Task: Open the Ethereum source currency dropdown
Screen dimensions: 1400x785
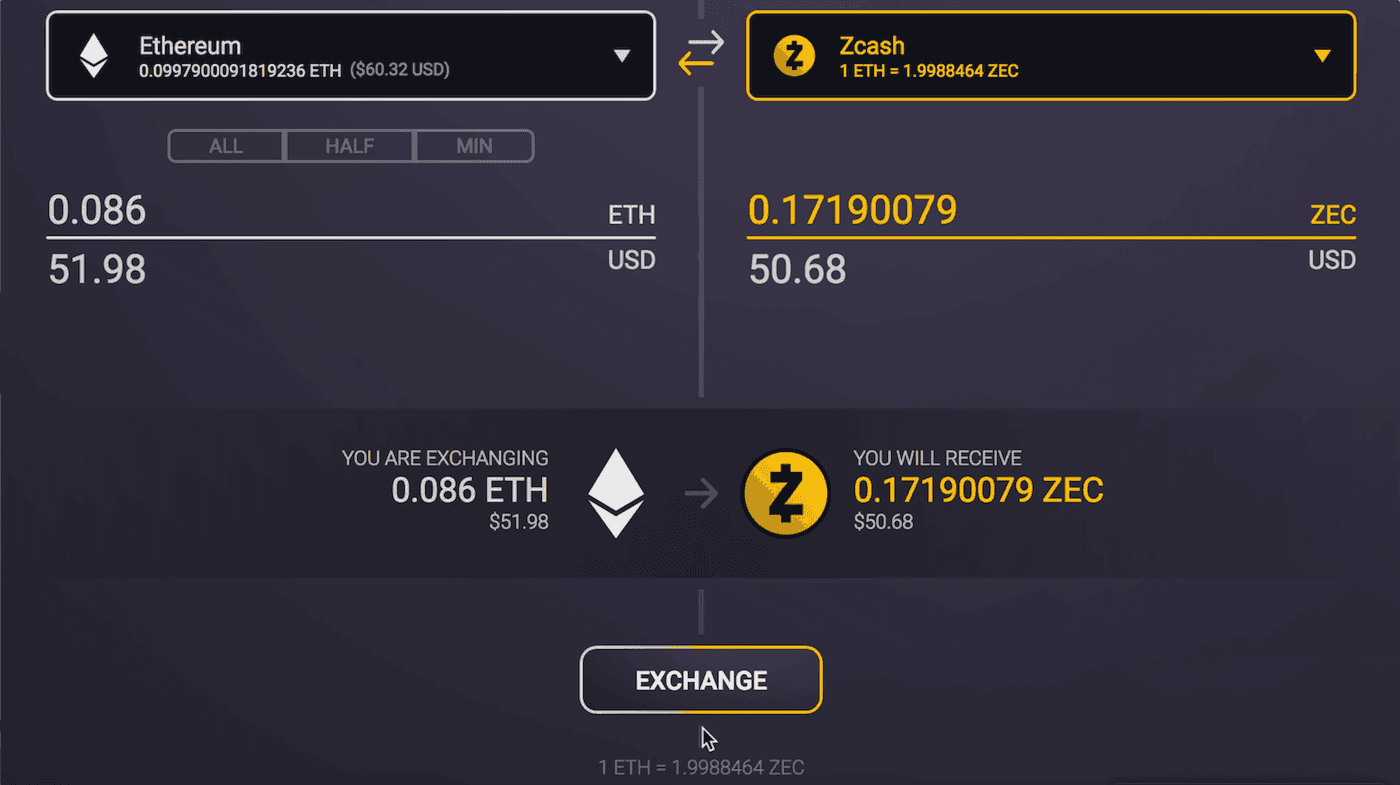Action: point(350,56)
